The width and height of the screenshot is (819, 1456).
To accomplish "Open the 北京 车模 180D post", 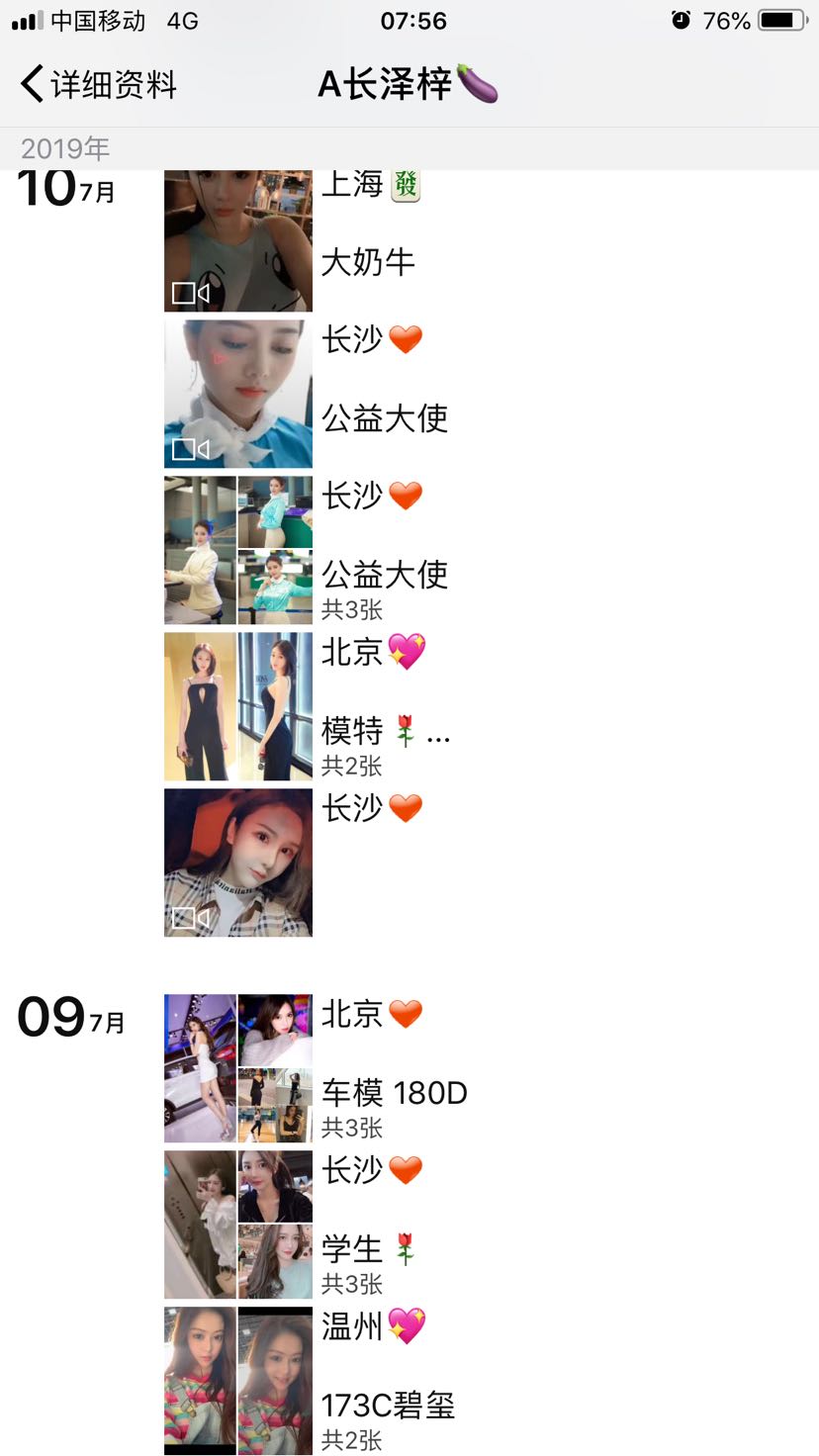I will pos(238,1068).
